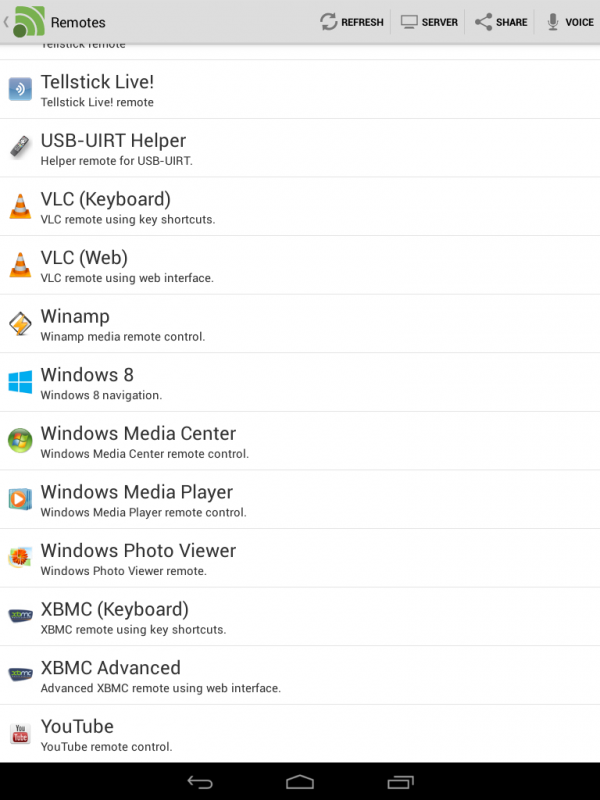
Task: Open the Tellstick Live! remote
Action: click(300, 89)
